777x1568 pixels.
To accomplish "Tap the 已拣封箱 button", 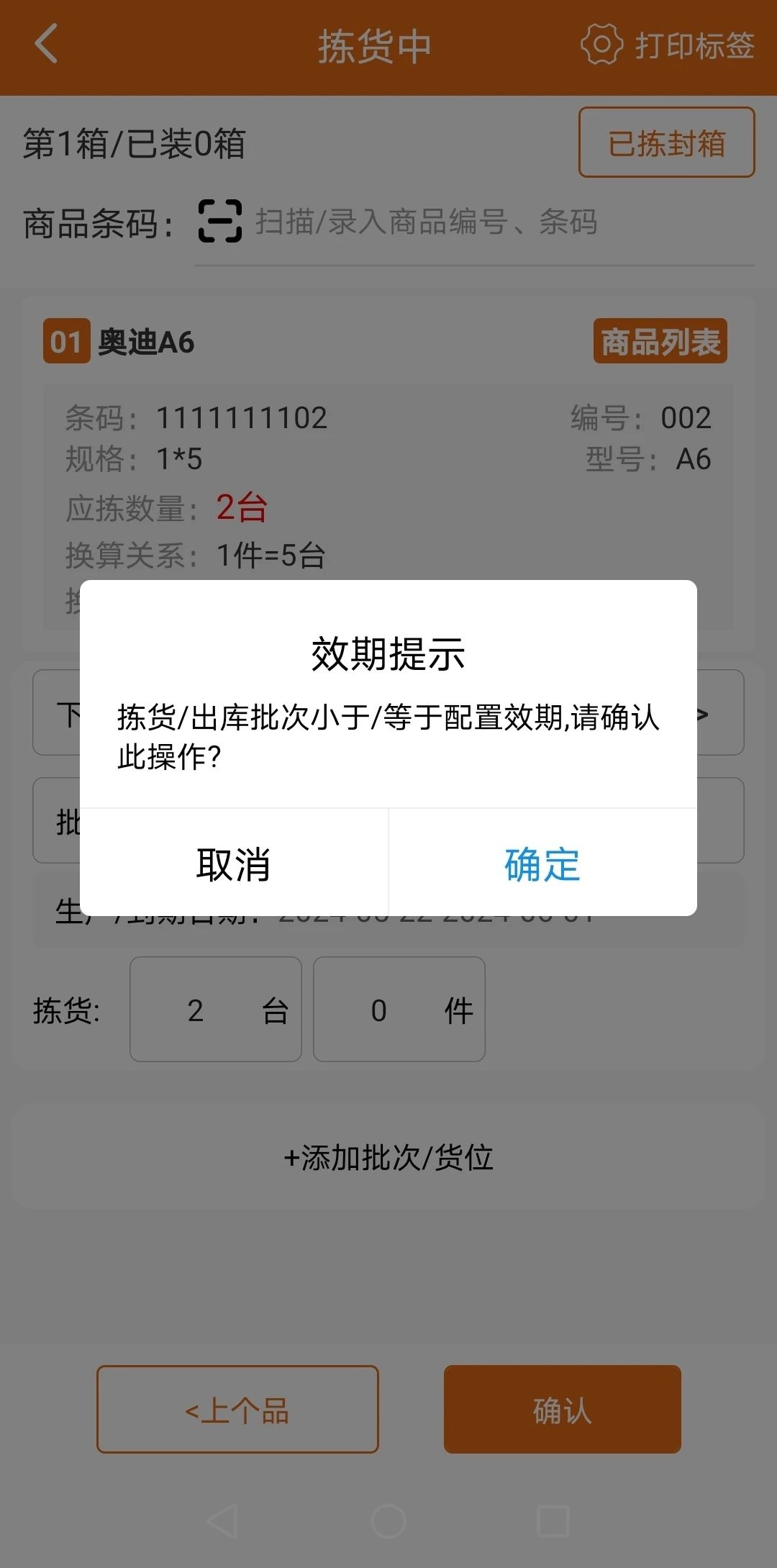I will [x=666, y=142].
